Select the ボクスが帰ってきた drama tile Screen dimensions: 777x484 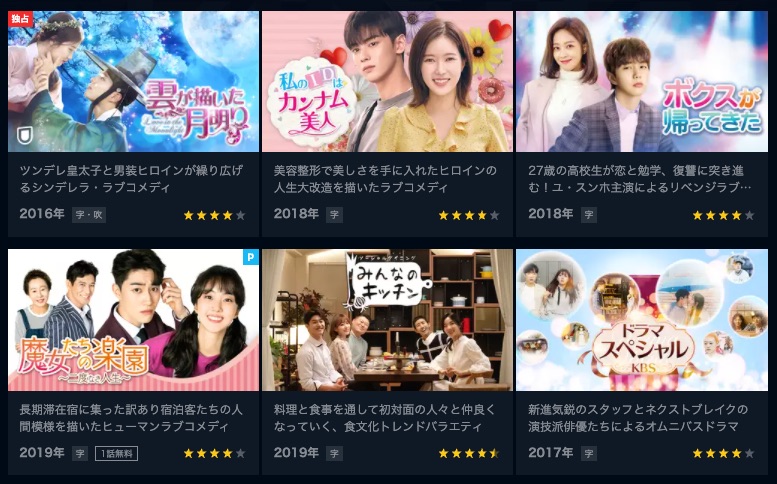[641, 82]
